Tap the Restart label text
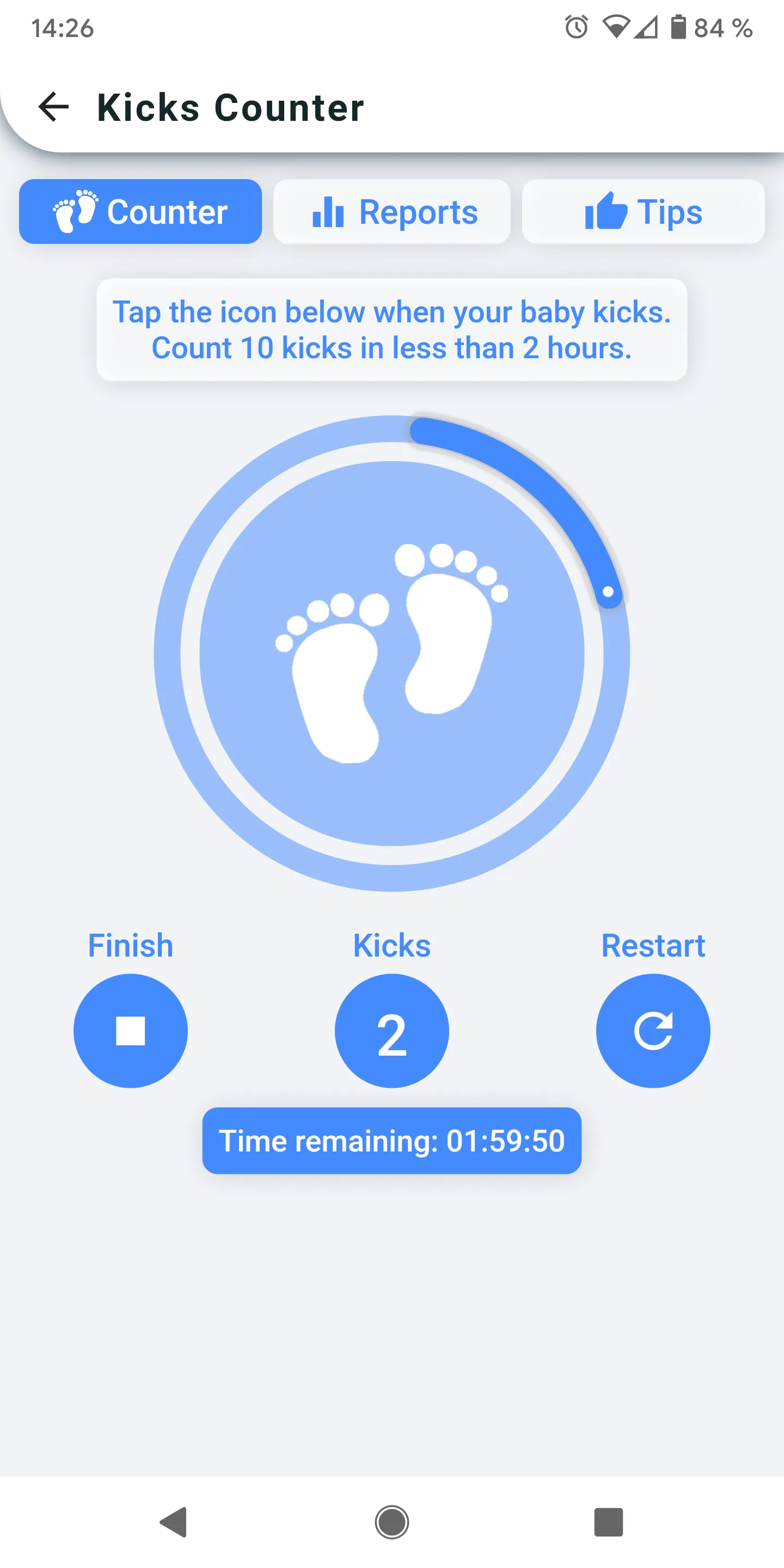This screenshot has width=784, height=1568. coord(653,945)
